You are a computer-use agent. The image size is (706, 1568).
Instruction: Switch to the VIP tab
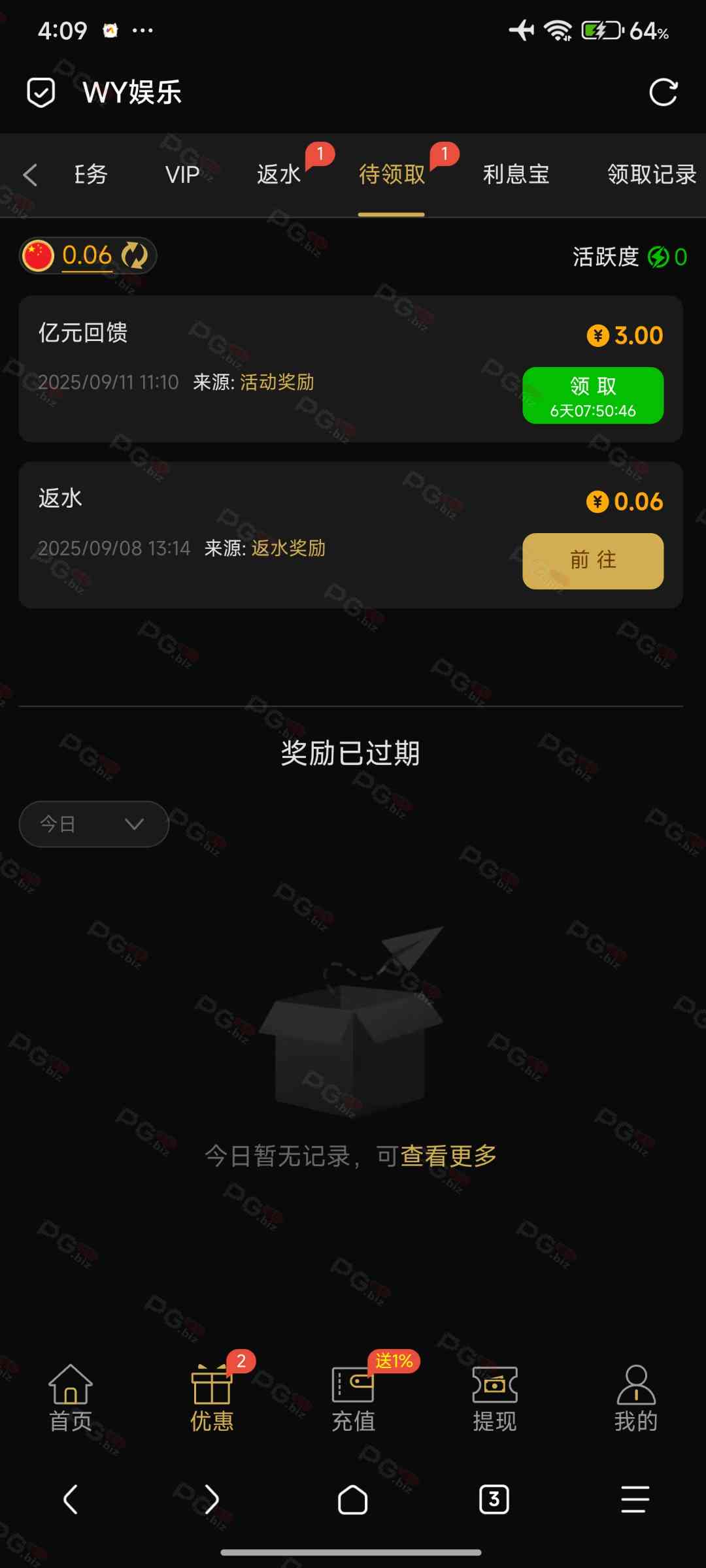182,174
